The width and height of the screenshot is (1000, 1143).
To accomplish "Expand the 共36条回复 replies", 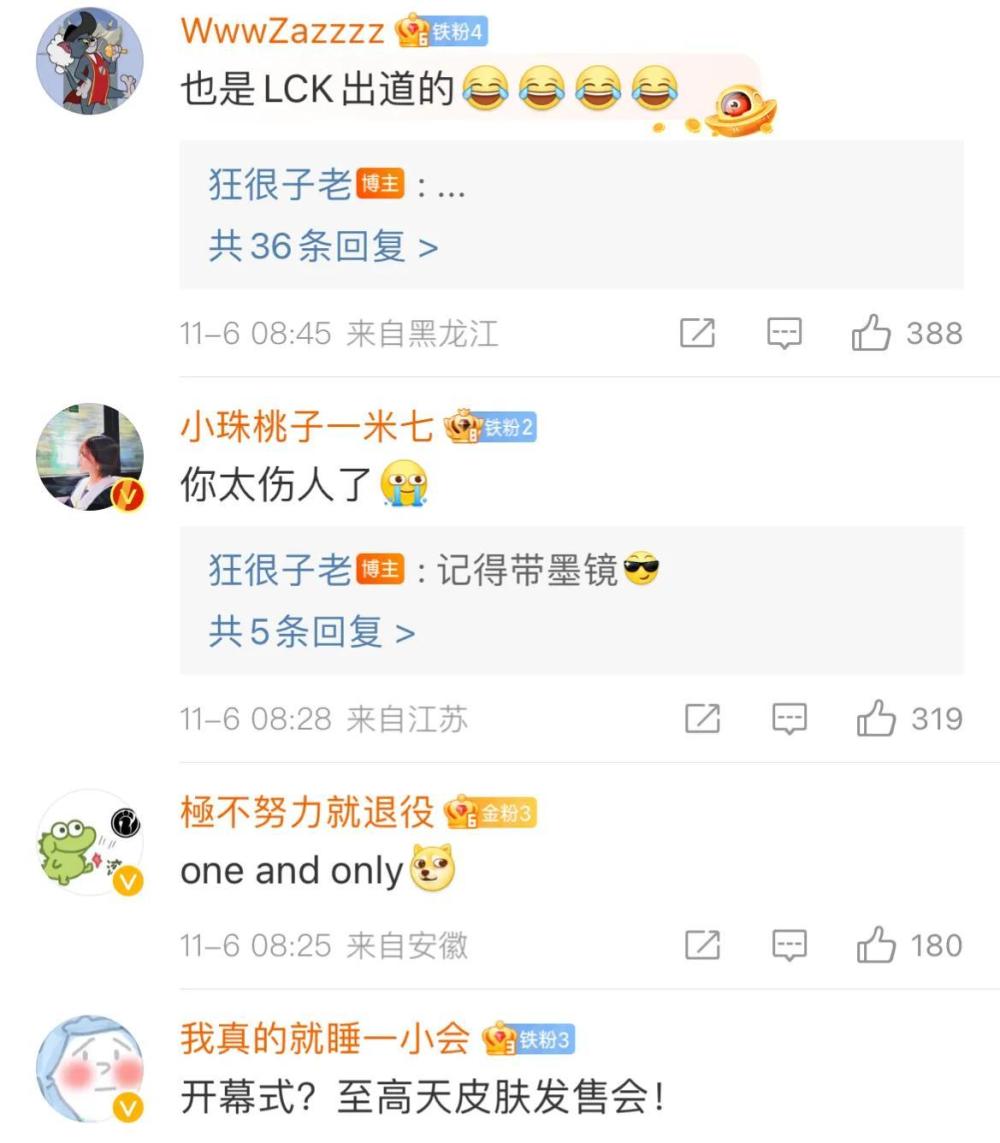I will click(323, 246).
